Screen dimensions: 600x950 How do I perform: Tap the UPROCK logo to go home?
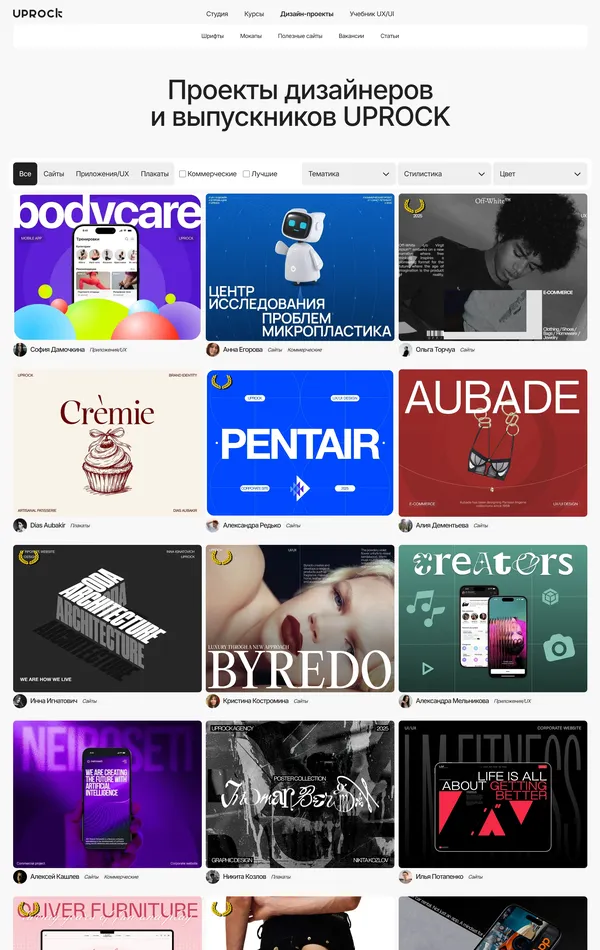tap(38, 13)
